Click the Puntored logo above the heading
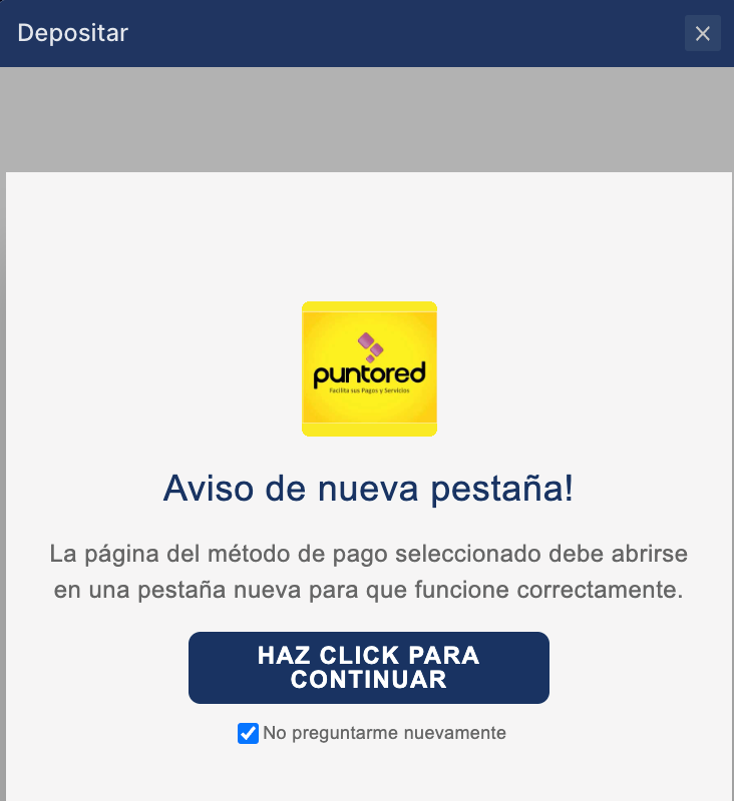 coord(369,368)
